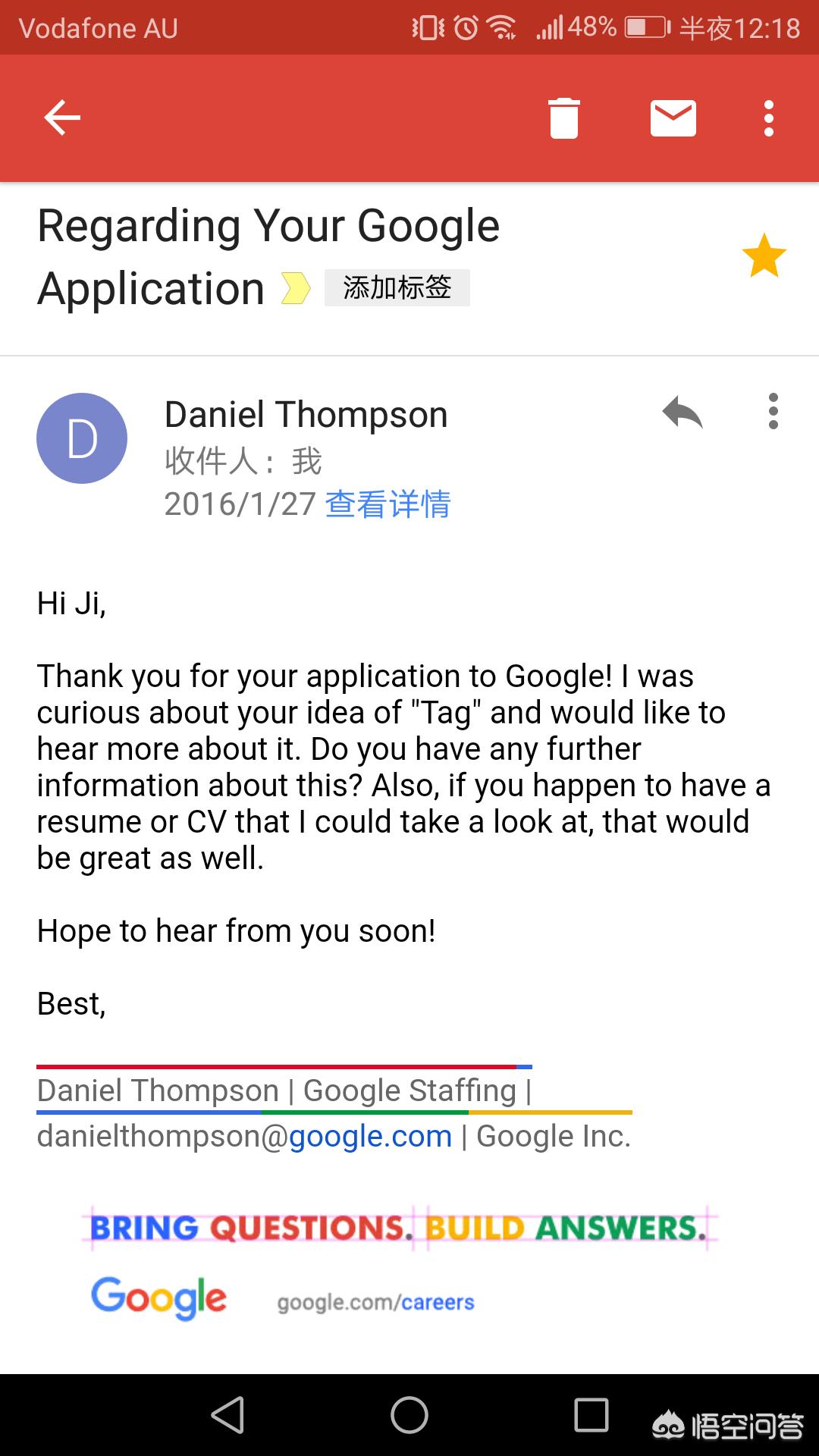Toggle the yellow importance marker
The height and width of the screenshot is (1456, 819).
[295, 288]
